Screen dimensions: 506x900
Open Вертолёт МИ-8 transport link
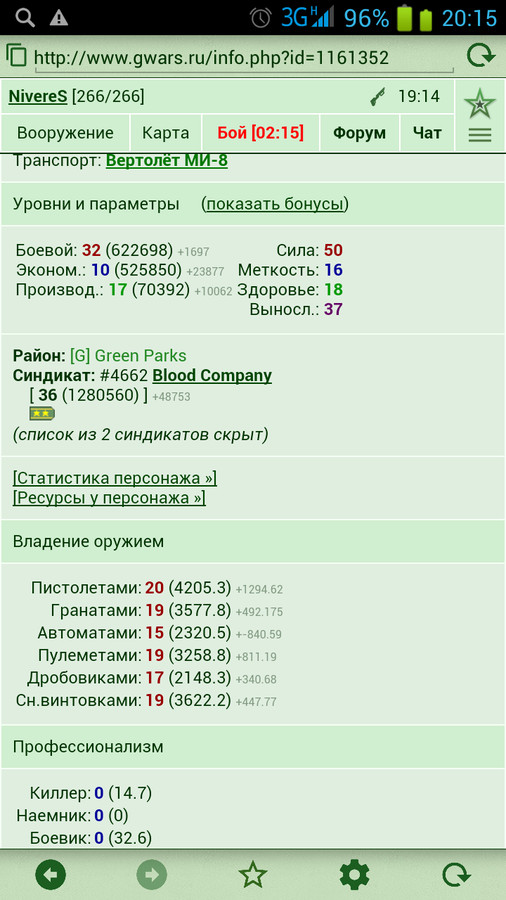[x=167, y=161]
